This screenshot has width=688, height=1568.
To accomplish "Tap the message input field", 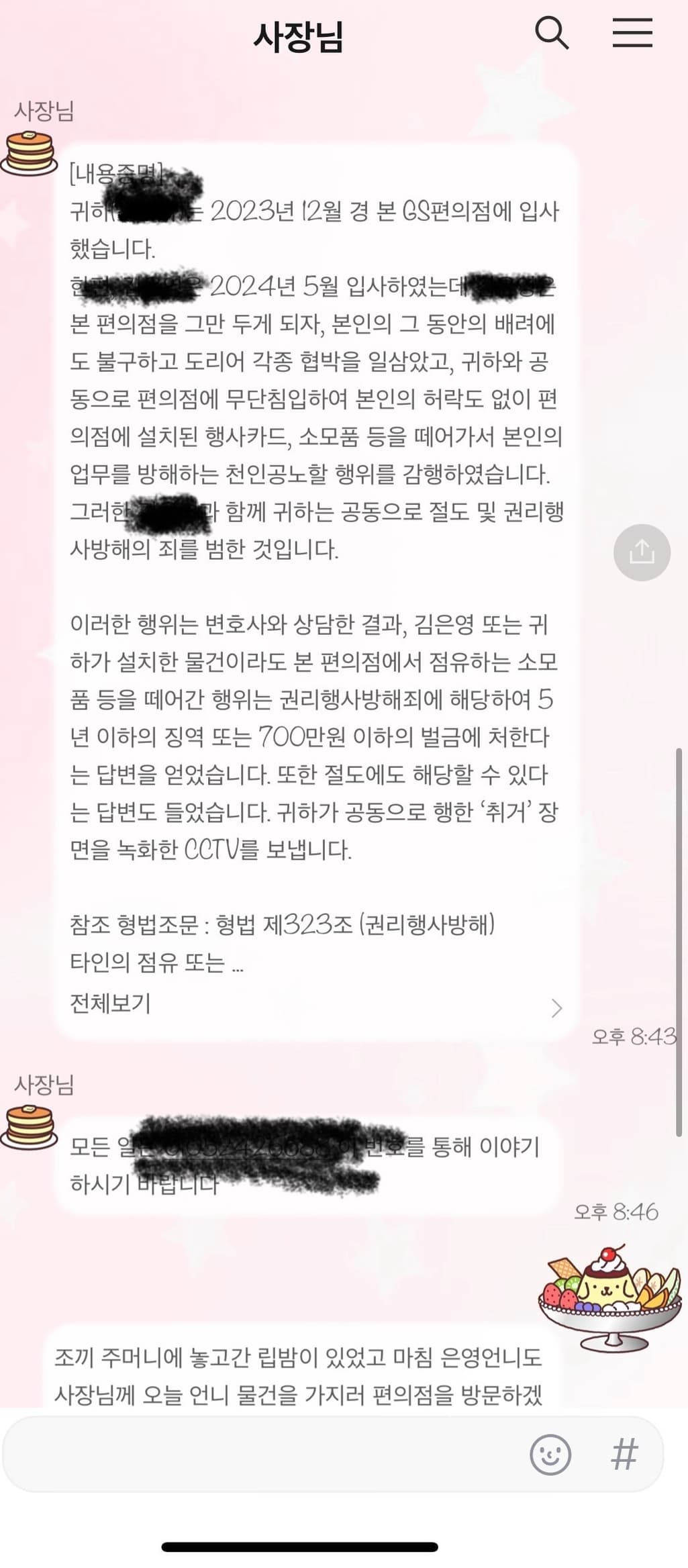I will pyautogui.click(x=262, y=1454).
